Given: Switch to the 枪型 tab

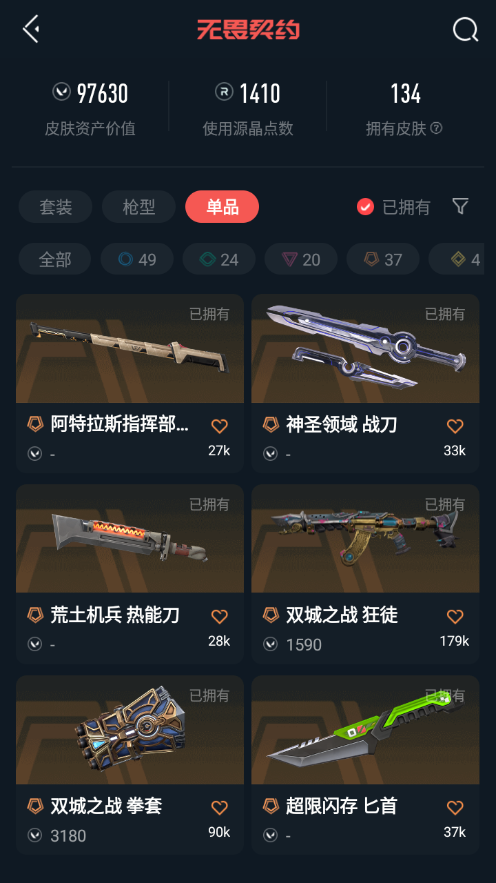Looking at the screenshot, I should pos(138,207).
